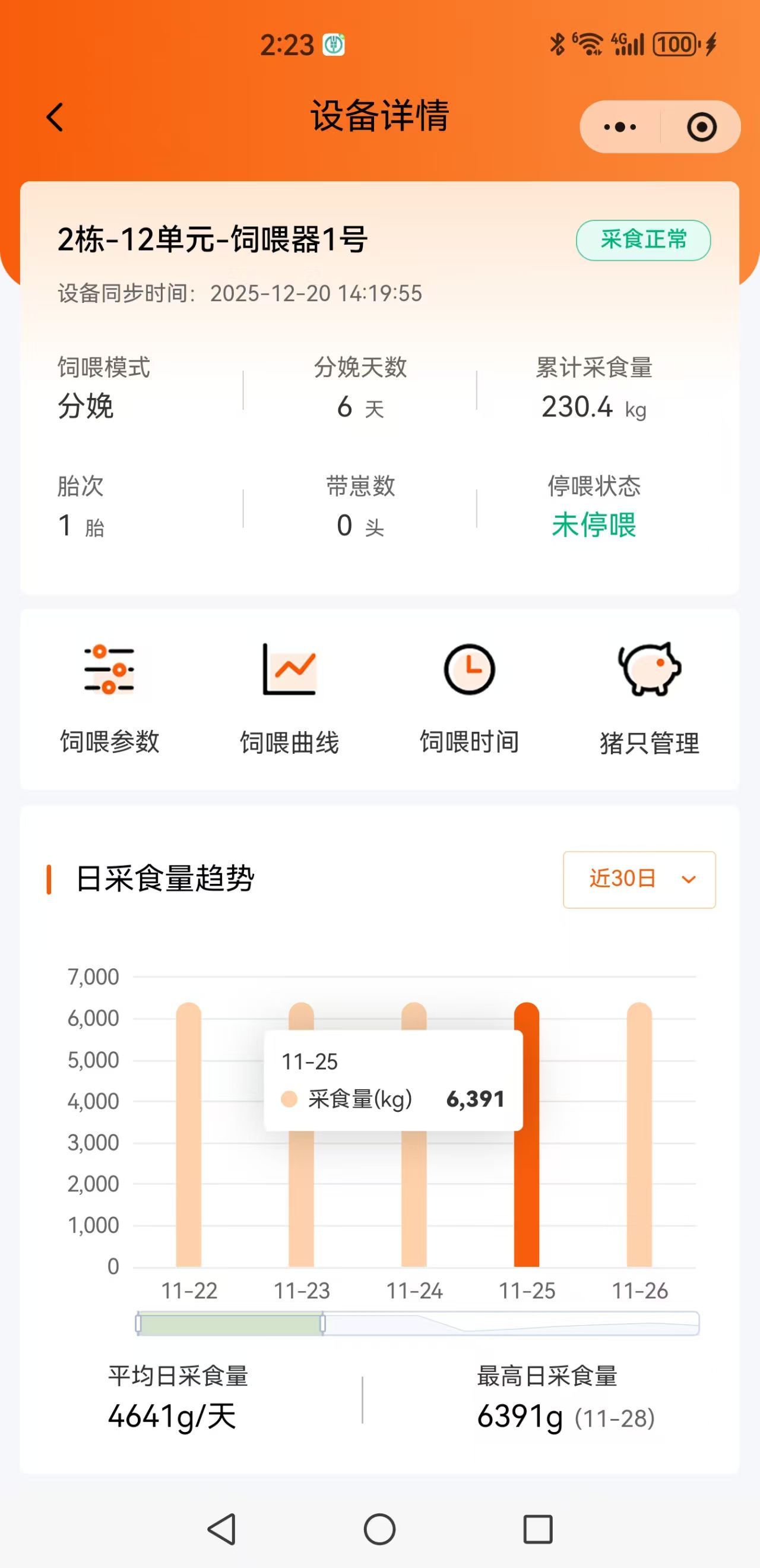Open the mini program more options menu

click(619, 127)
